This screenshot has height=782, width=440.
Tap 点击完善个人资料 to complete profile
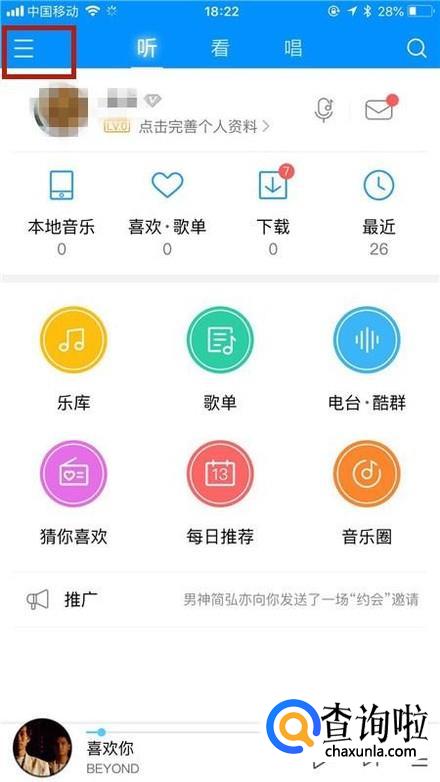204,127
